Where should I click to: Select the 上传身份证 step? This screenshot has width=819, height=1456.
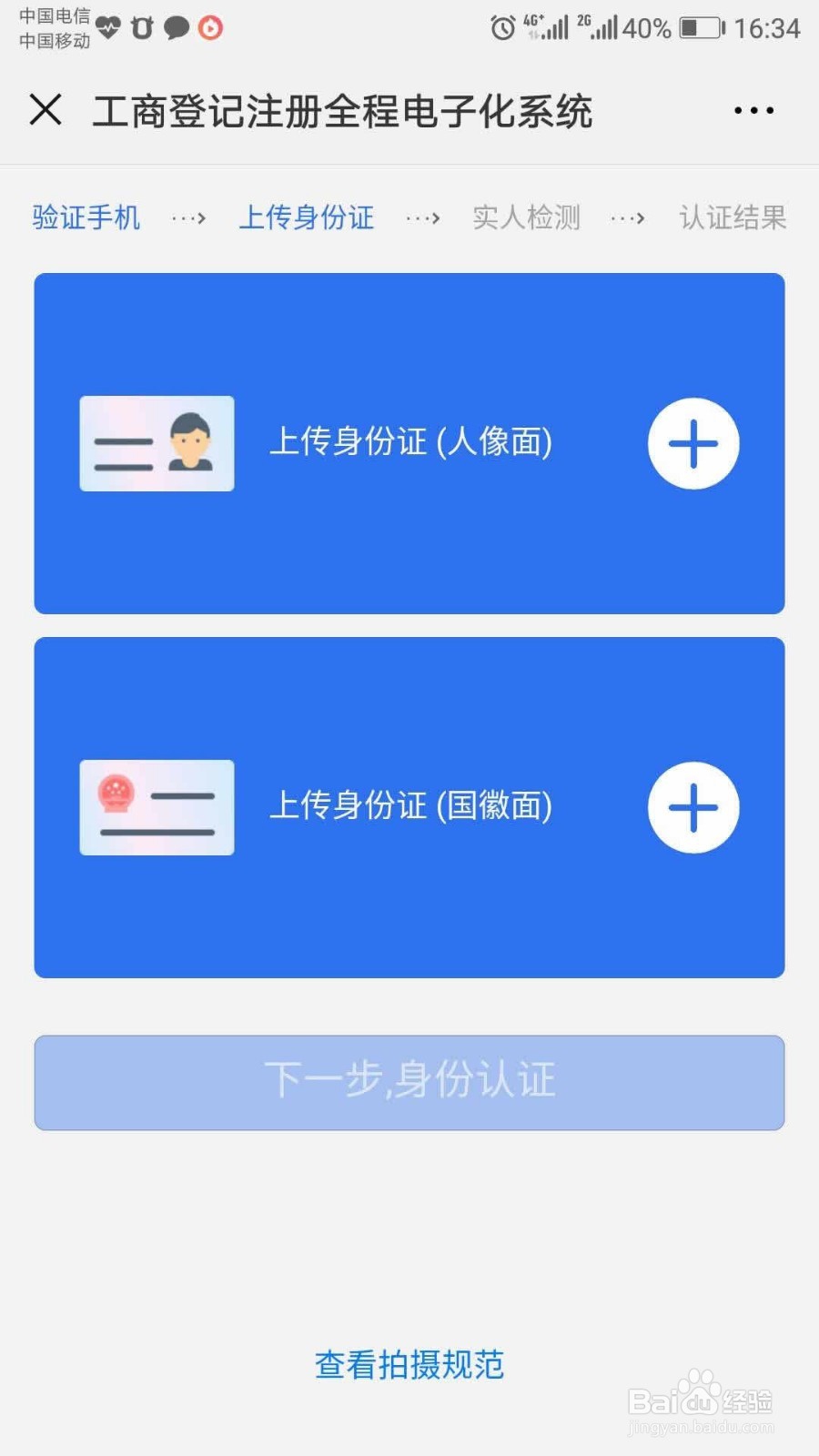pos(307,217)
